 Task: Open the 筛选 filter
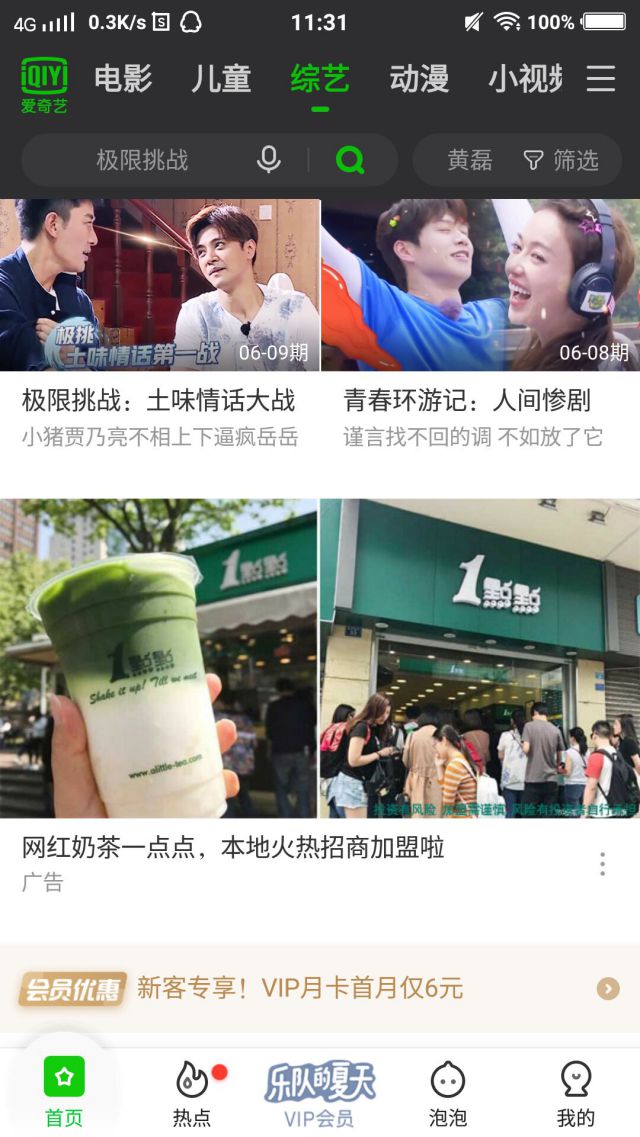point(562,160)
